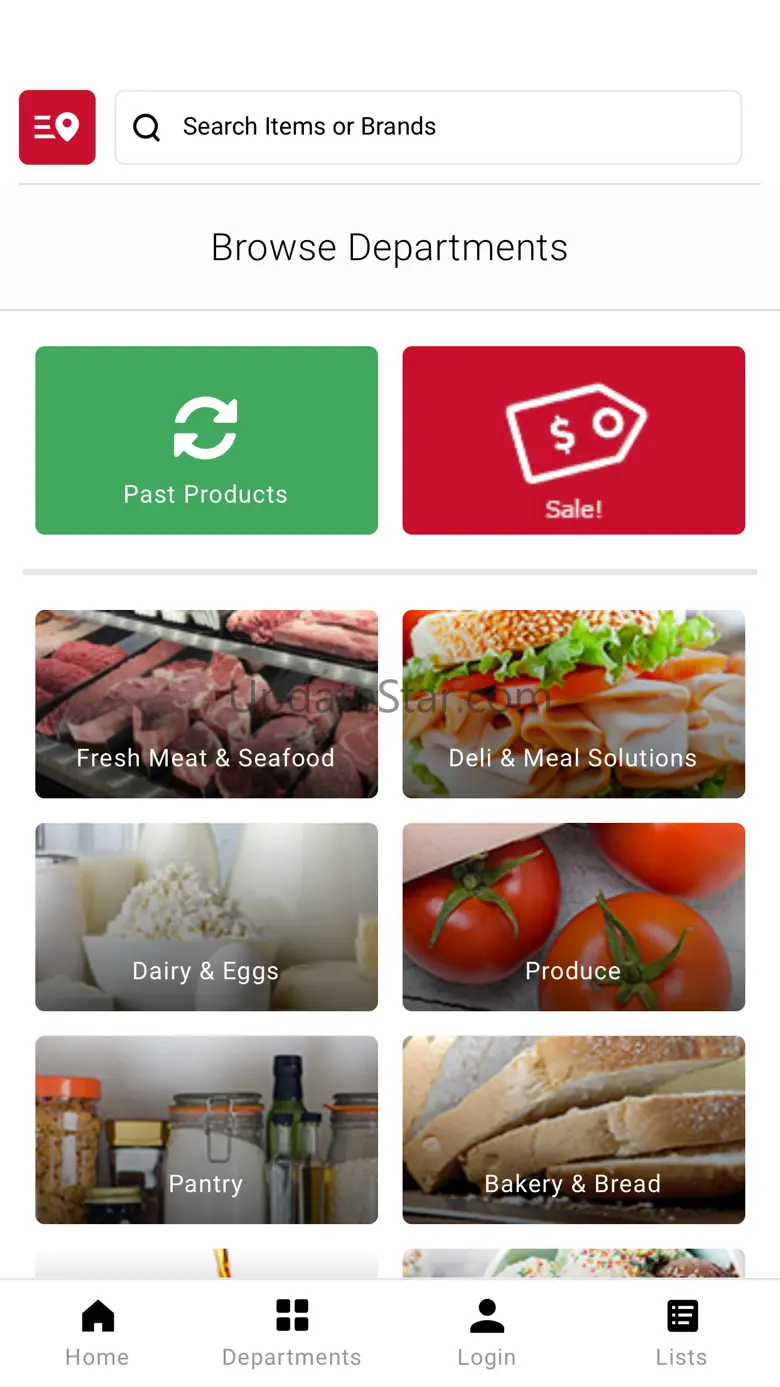Image resolution: width=780 pixels, height=1387 pixels.
Task: Open Bakery & Bread department
Action: coord(573,1130)
